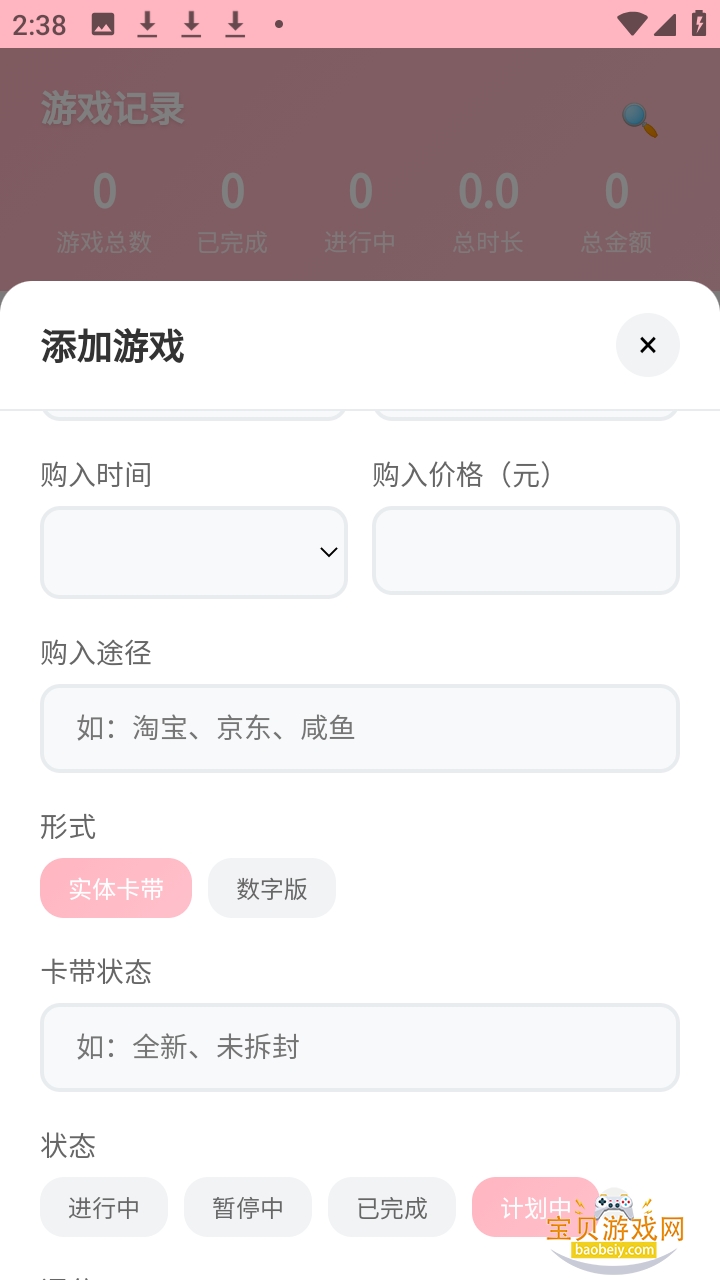Viewport: 720px width, 1280px height.
Task: Expand the purchase time selector chevron
Action: click(x=327, y=551)
